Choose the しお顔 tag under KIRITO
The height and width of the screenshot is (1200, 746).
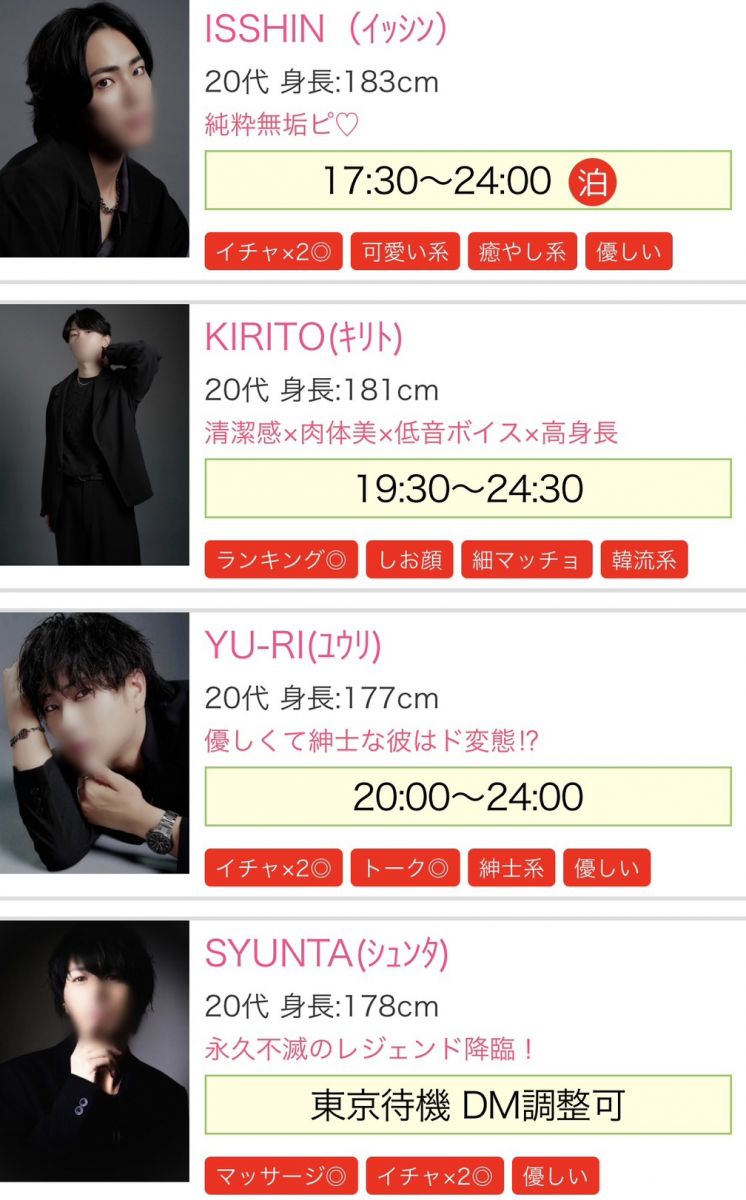(410, 560)
